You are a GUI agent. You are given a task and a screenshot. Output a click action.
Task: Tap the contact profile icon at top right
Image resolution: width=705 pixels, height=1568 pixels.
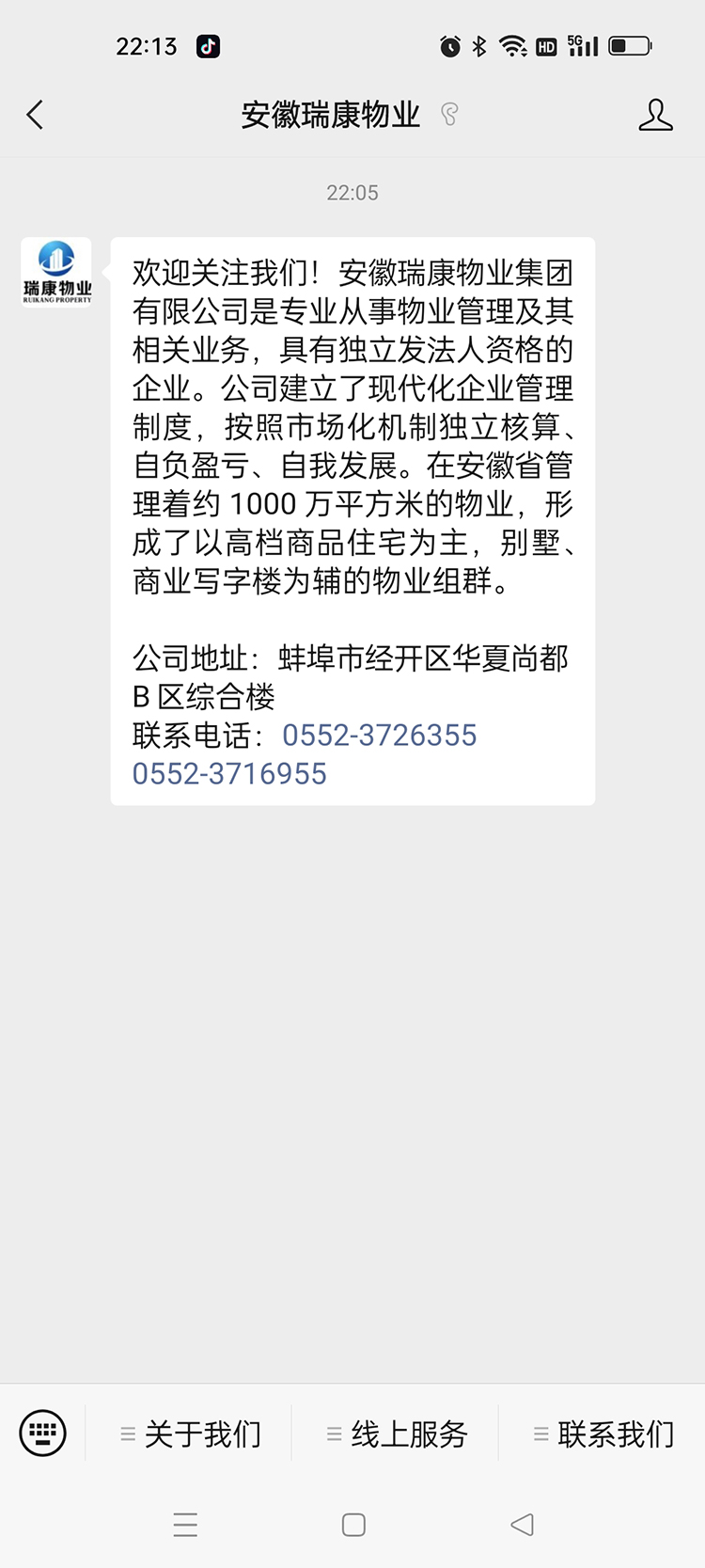tap(656, 115)
